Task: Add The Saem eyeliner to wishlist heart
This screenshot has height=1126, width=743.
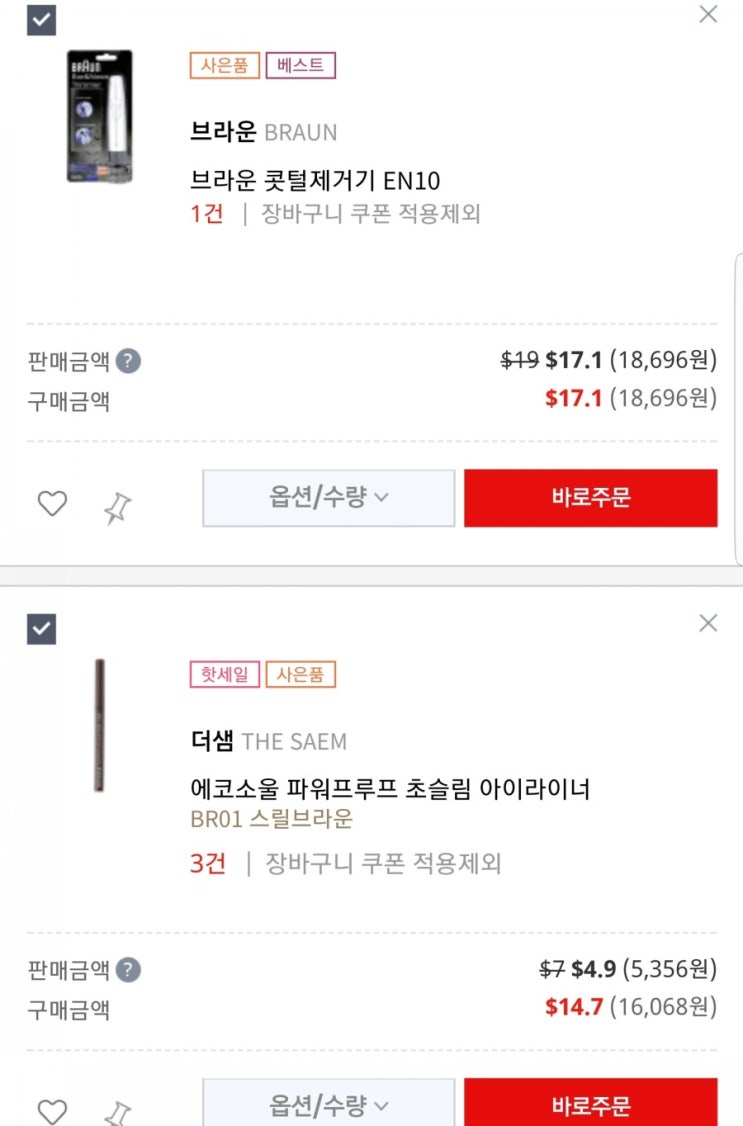Action: point(52,1110)
